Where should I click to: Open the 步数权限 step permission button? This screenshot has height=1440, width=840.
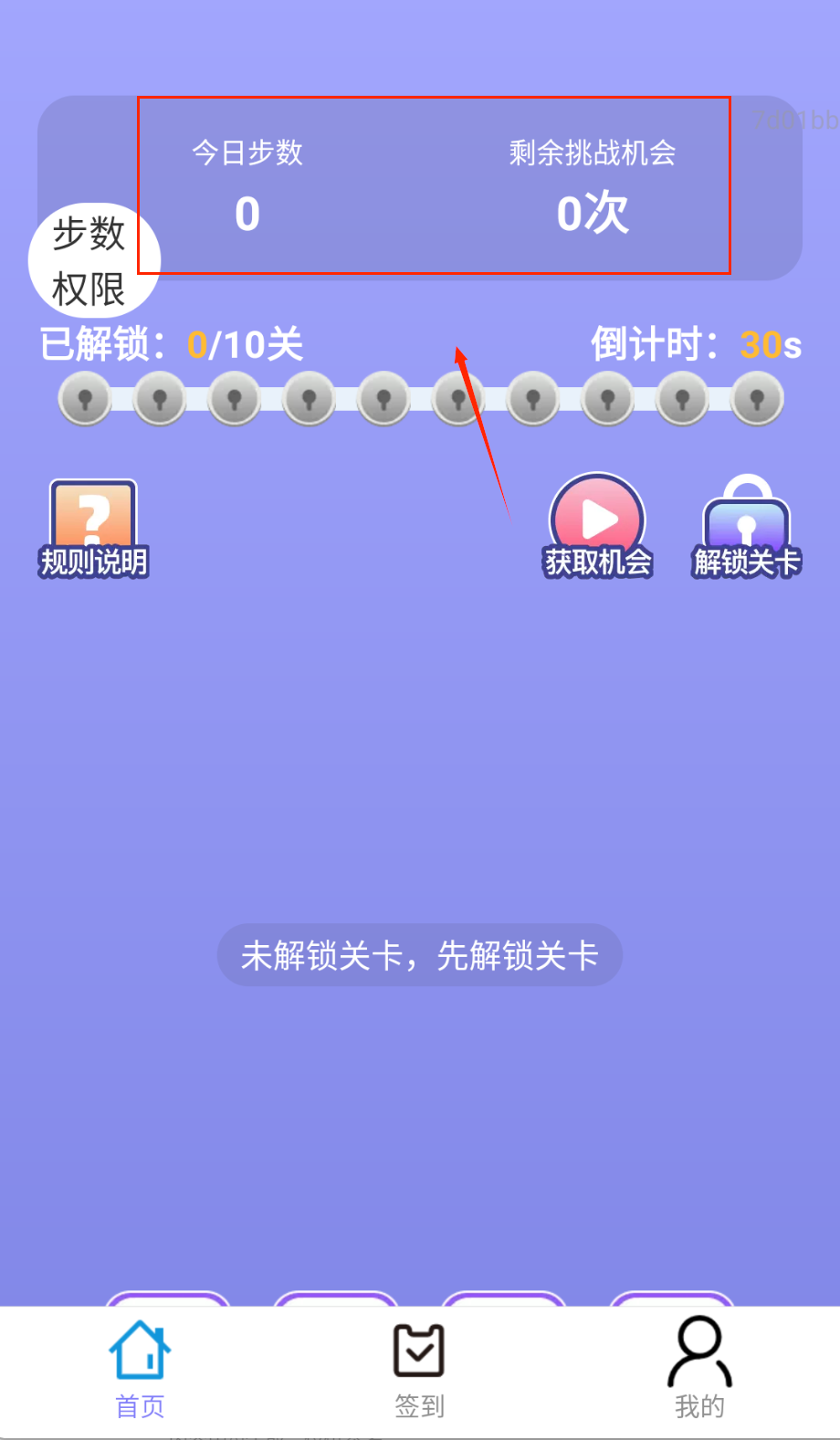(92, 260)
